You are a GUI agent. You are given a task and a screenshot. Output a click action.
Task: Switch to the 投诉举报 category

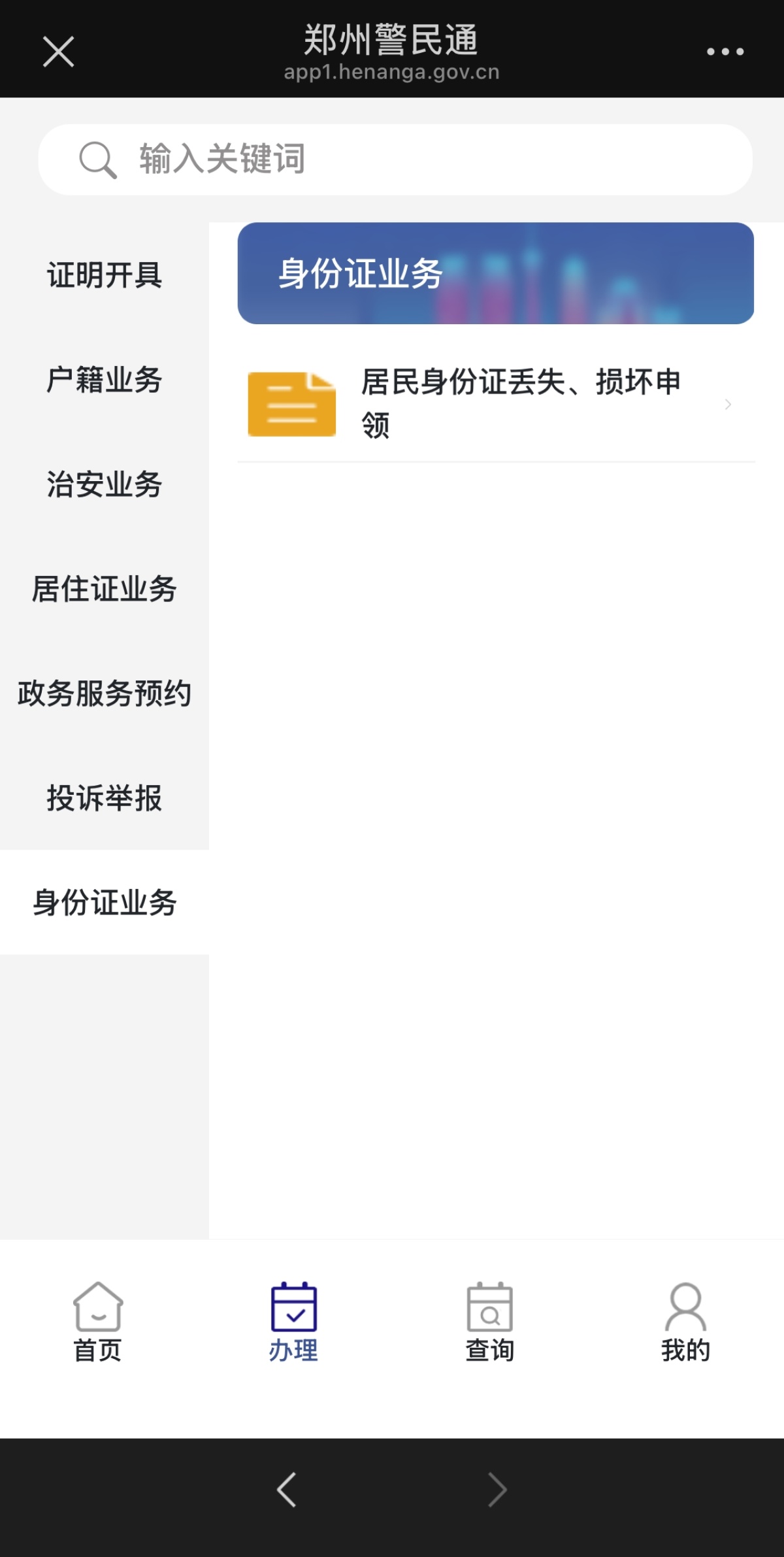[105, 797]
